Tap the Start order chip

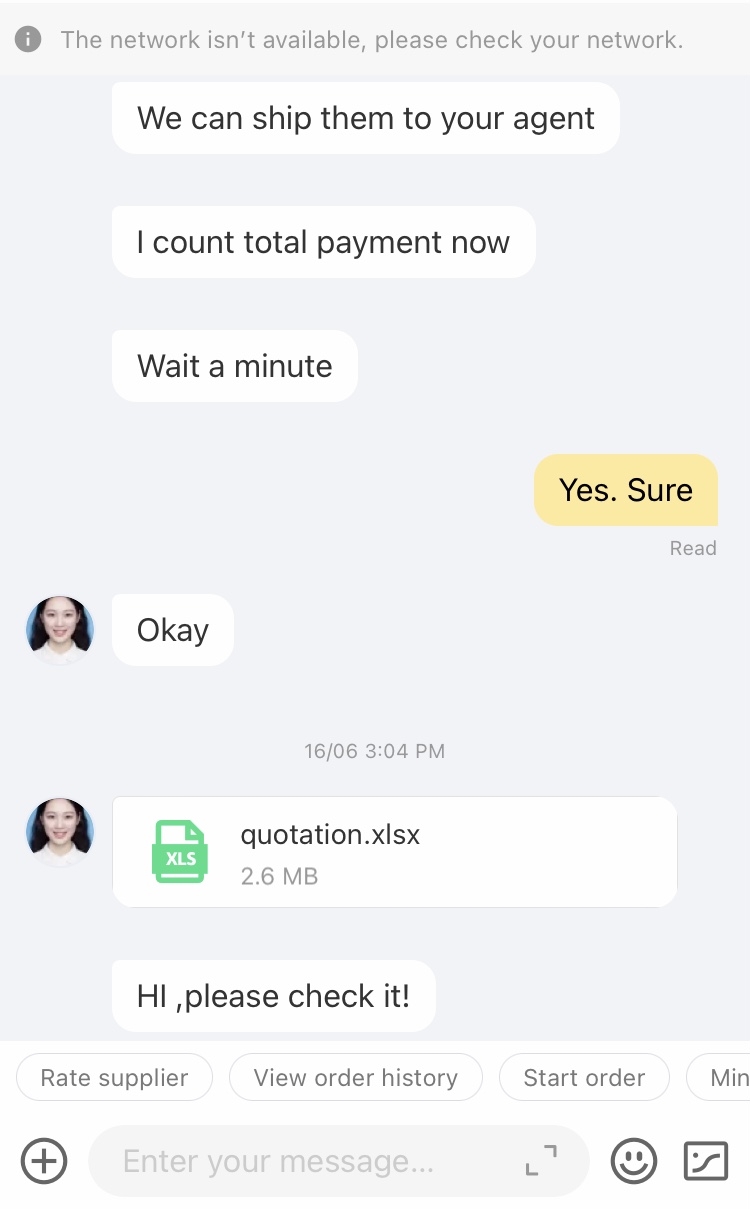click(x=584, y=1077)
